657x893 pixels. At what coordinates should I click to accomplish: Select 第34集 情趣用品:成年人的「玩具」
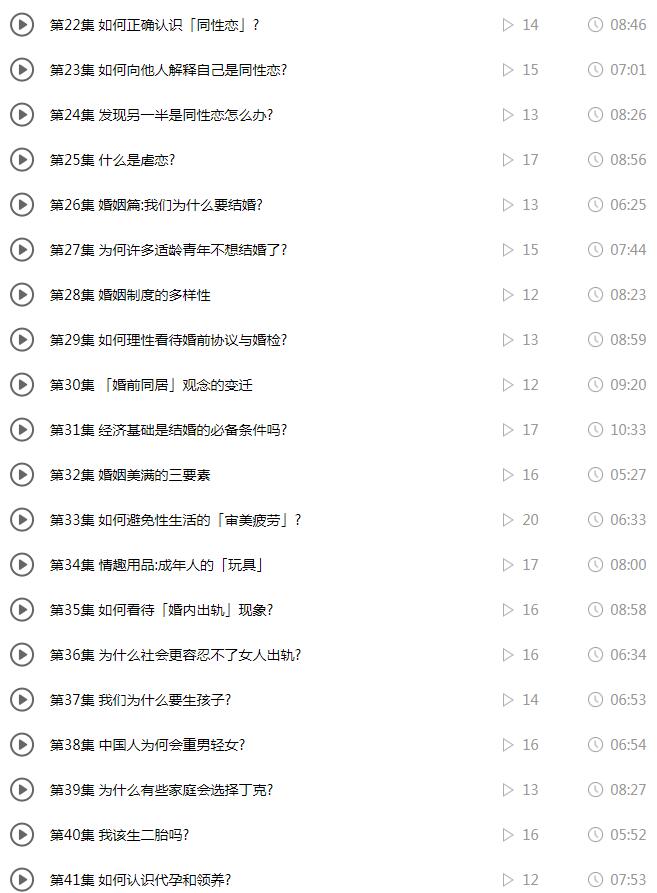[x=156, y=565]
